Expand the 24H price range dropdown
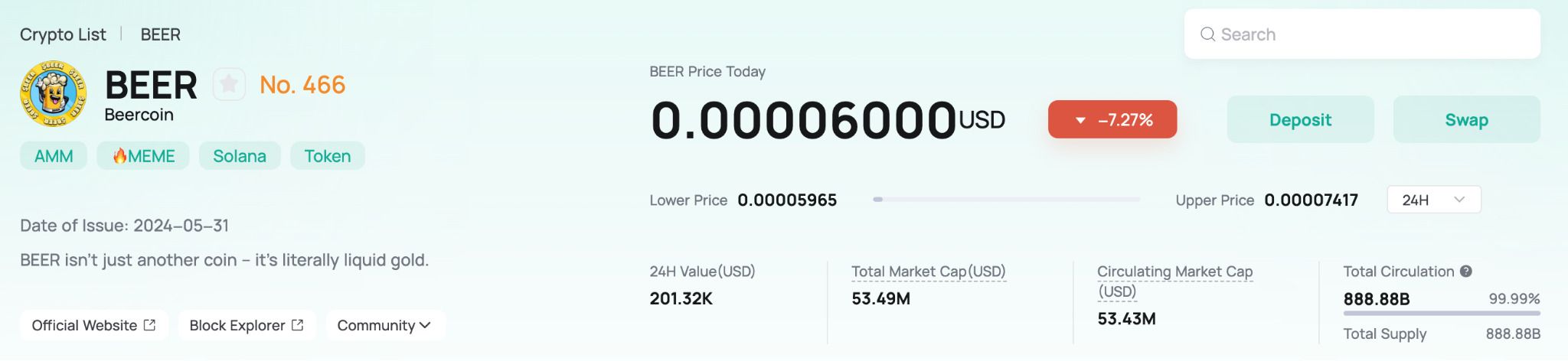Screen dimensions: 1568x361 click(x=1433, y=200)
